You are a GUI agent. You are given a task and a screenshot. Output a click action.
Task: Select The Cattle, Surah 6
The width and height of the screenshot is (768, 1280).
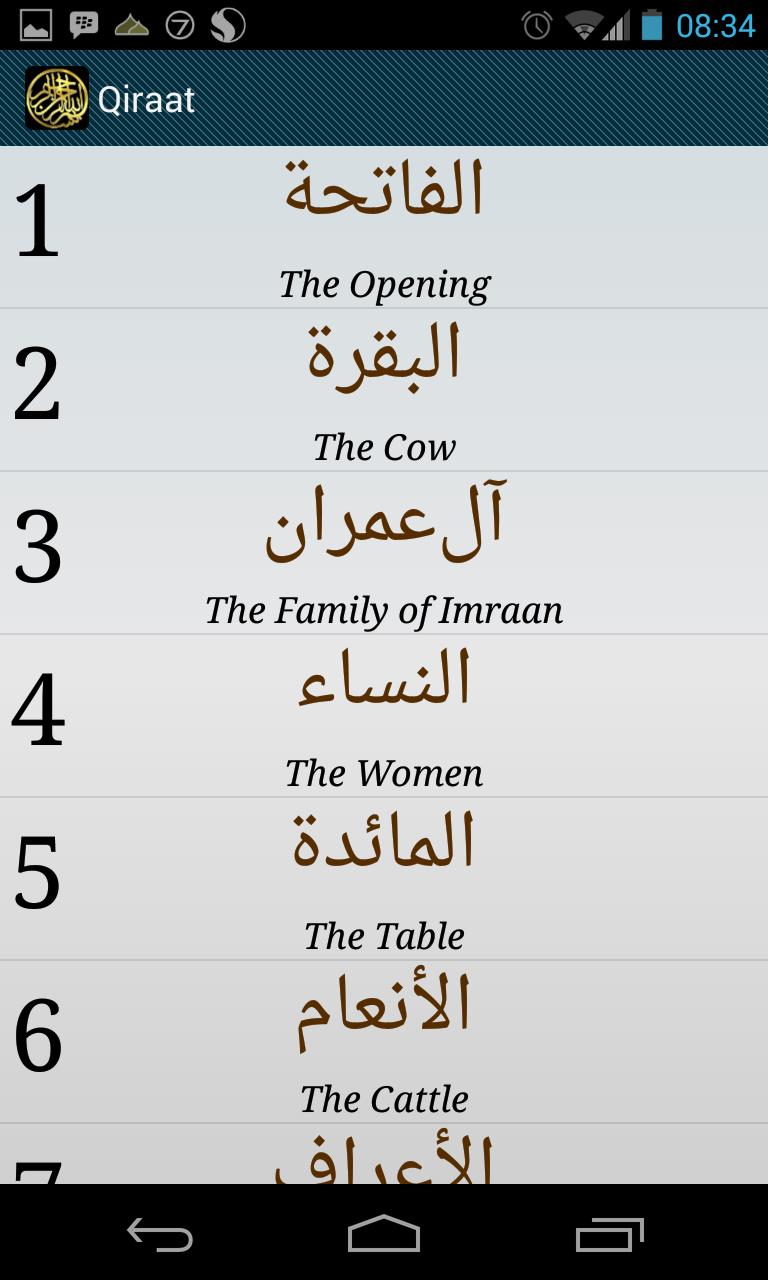point(384,1040)
